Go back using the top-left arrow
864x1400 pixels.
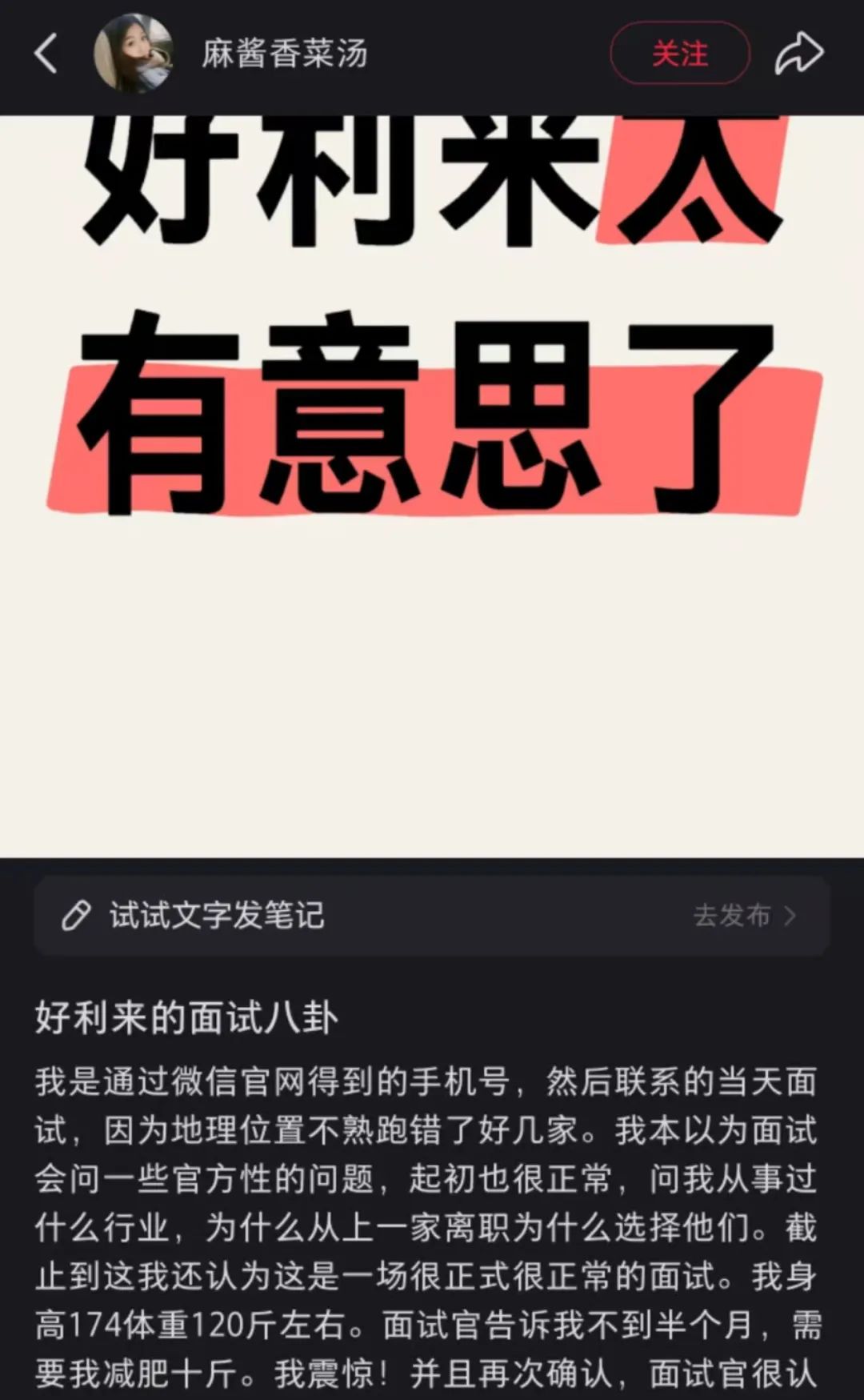(x=46, y=54)
